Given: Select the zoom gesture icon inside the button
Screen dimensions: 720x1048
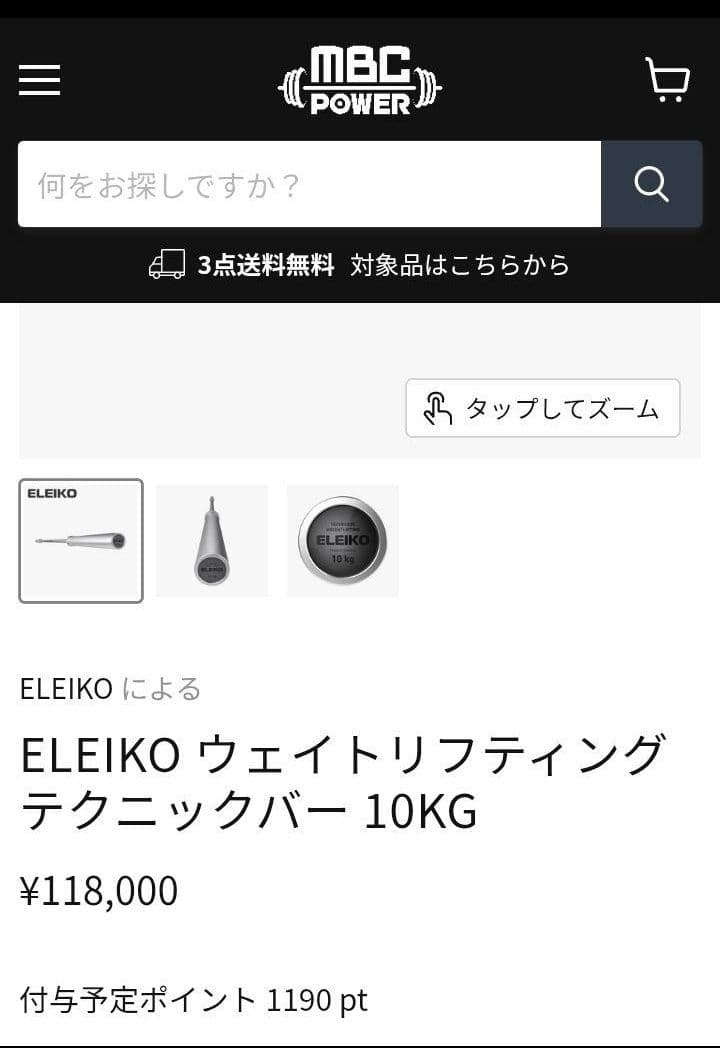Looking at the screenshot, I should pos(437,407).
